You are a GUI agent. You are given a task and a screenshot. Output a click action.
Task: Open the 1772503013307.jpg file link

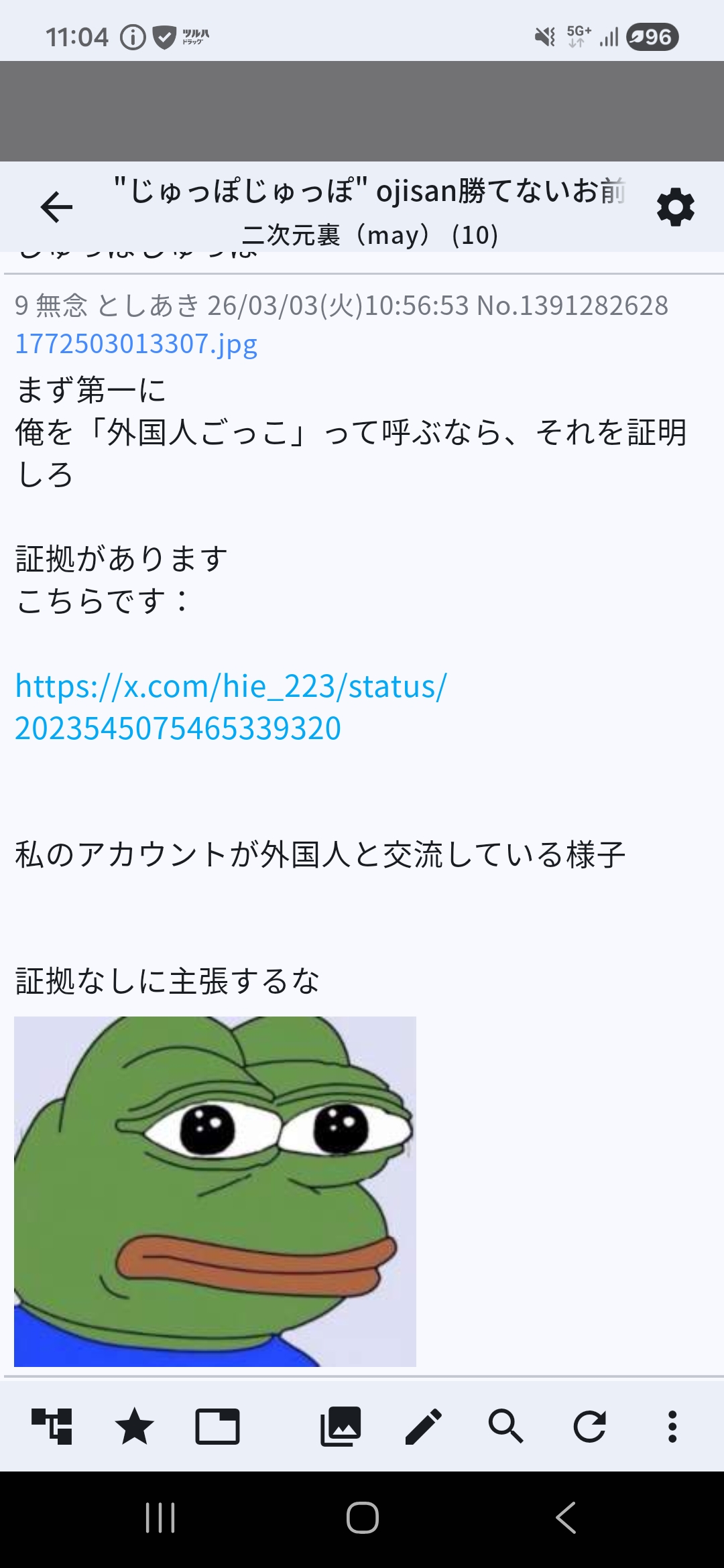click(136, 344)
